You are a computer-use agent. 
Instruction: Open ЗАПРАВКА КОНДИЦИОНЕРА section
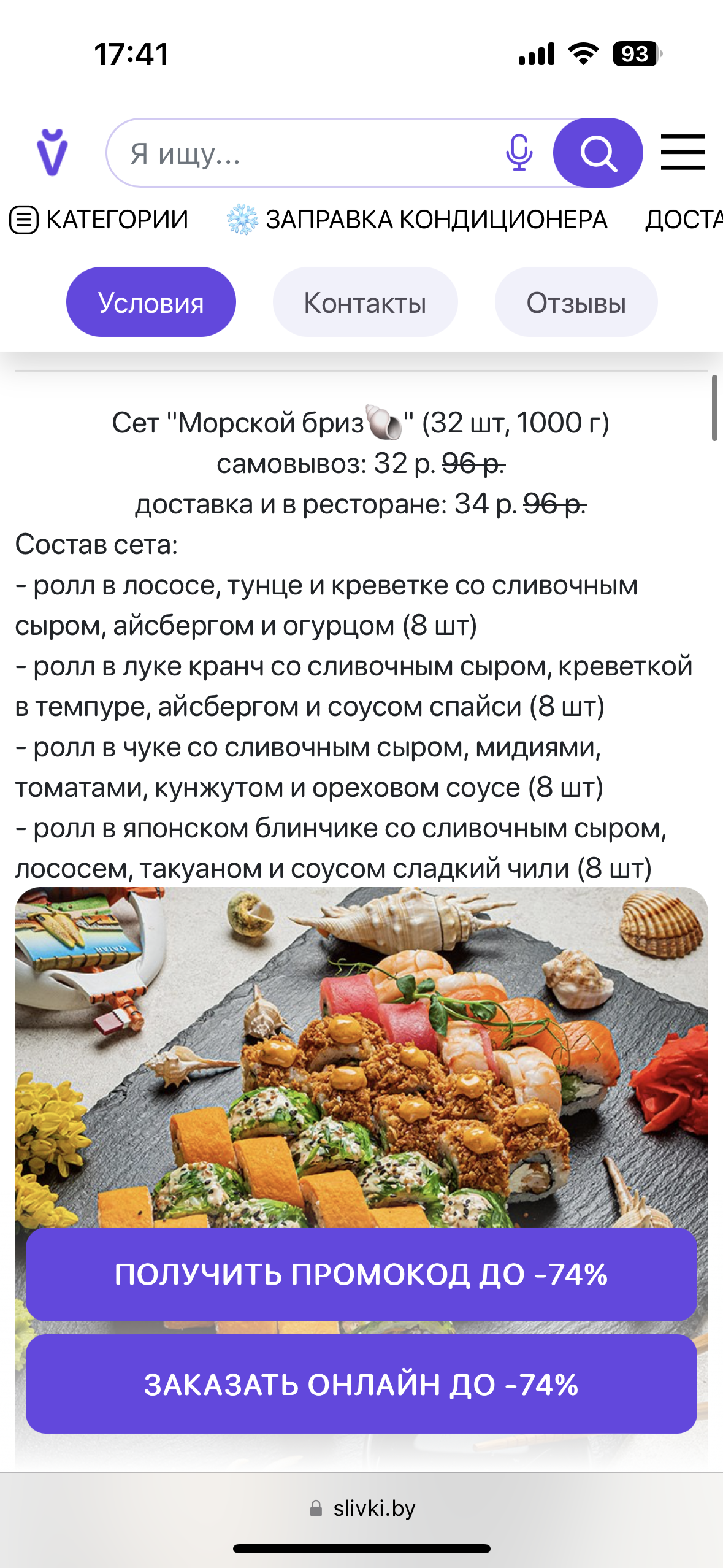(x=418, y=220)
